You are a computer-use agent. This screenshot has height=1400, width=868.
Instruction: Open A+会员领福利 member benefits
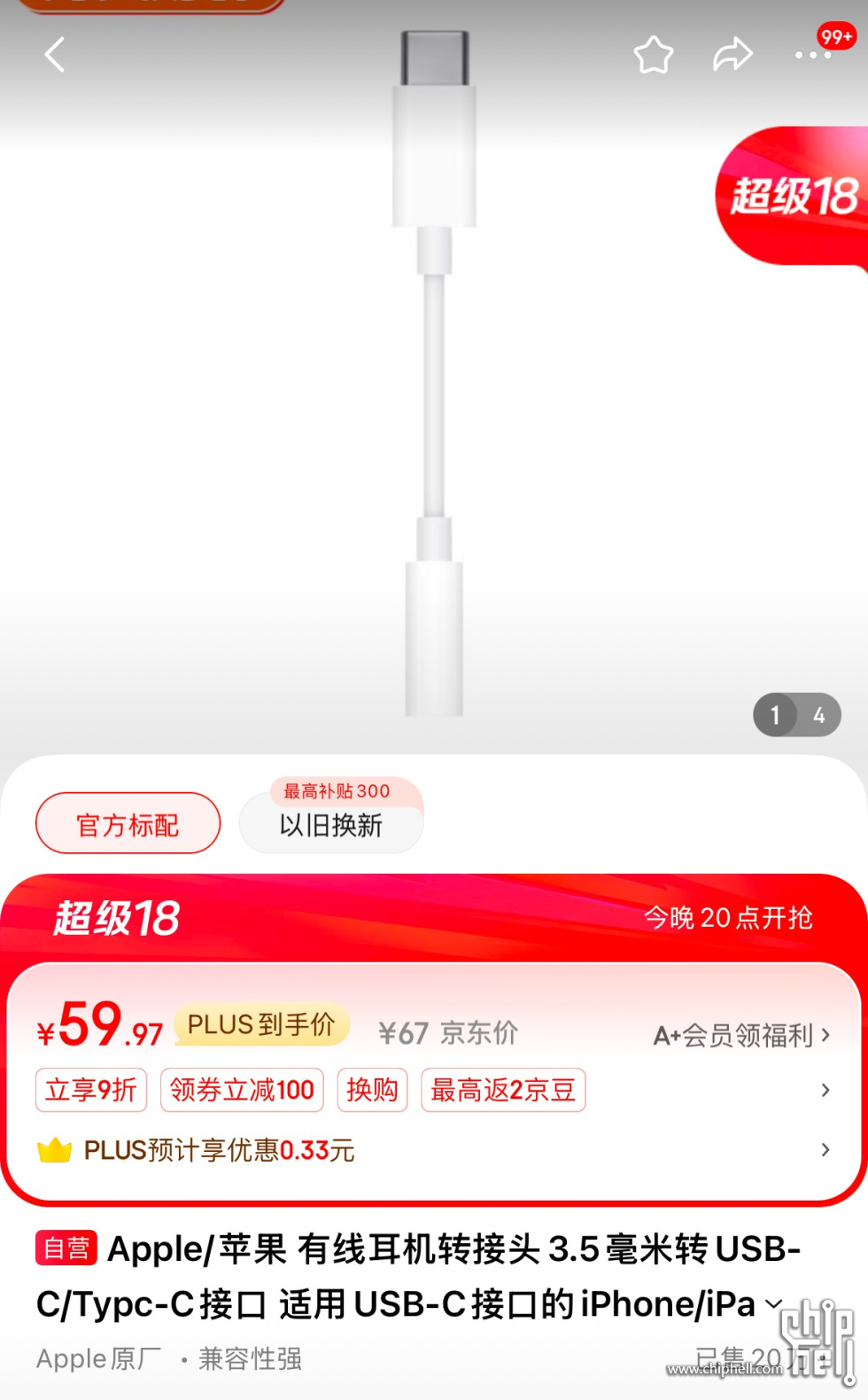point(741,1035)
